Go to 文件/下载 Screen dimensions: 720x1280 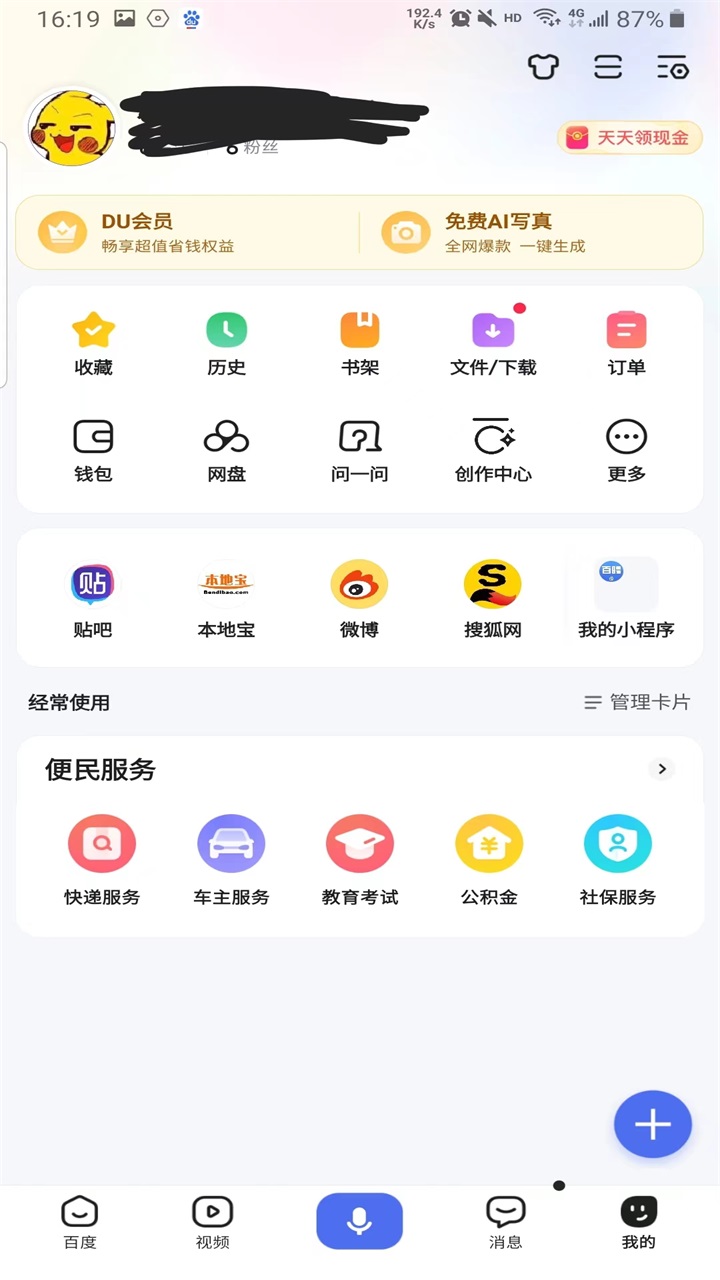click(x=493, y=343)
